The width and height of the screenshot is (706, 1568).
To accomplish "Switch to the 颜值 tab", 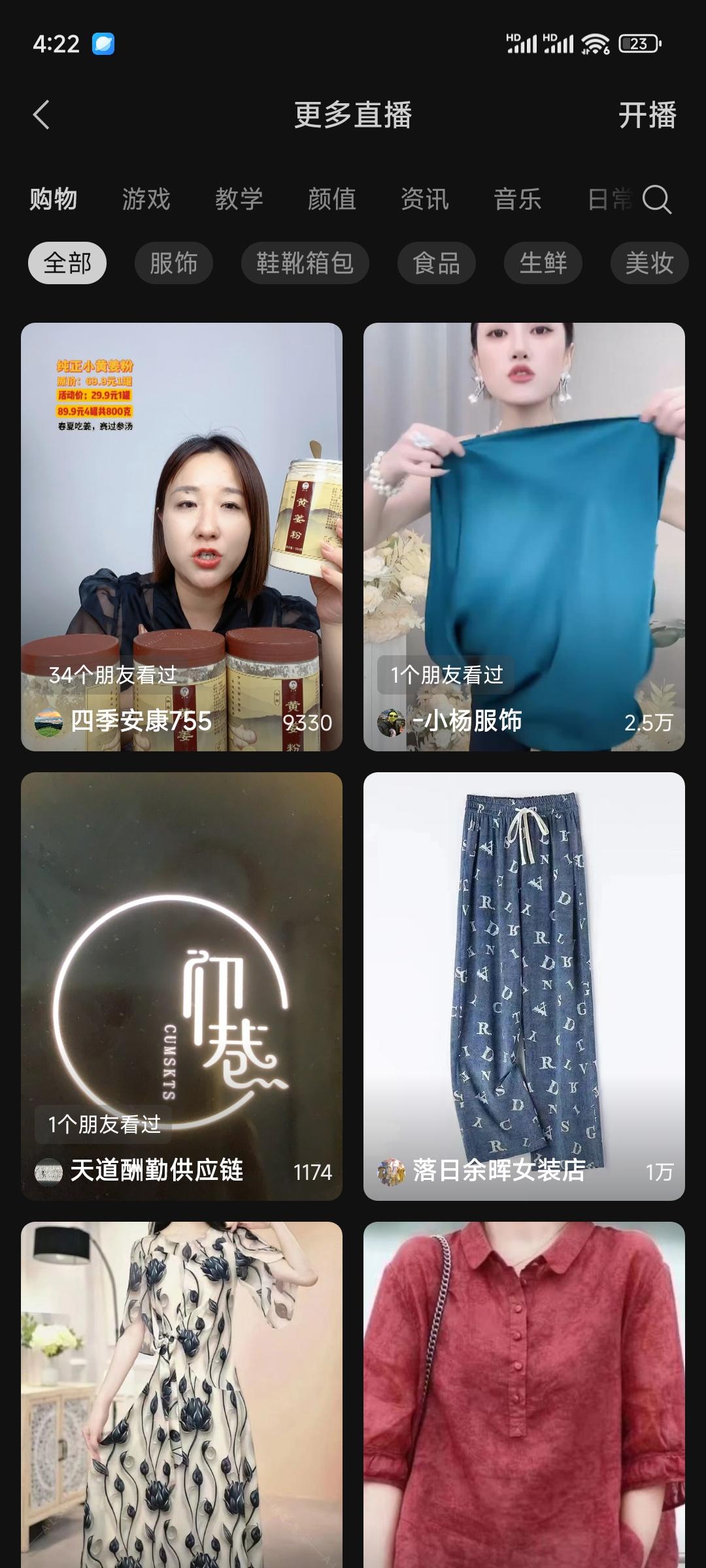I will point(333,200).
